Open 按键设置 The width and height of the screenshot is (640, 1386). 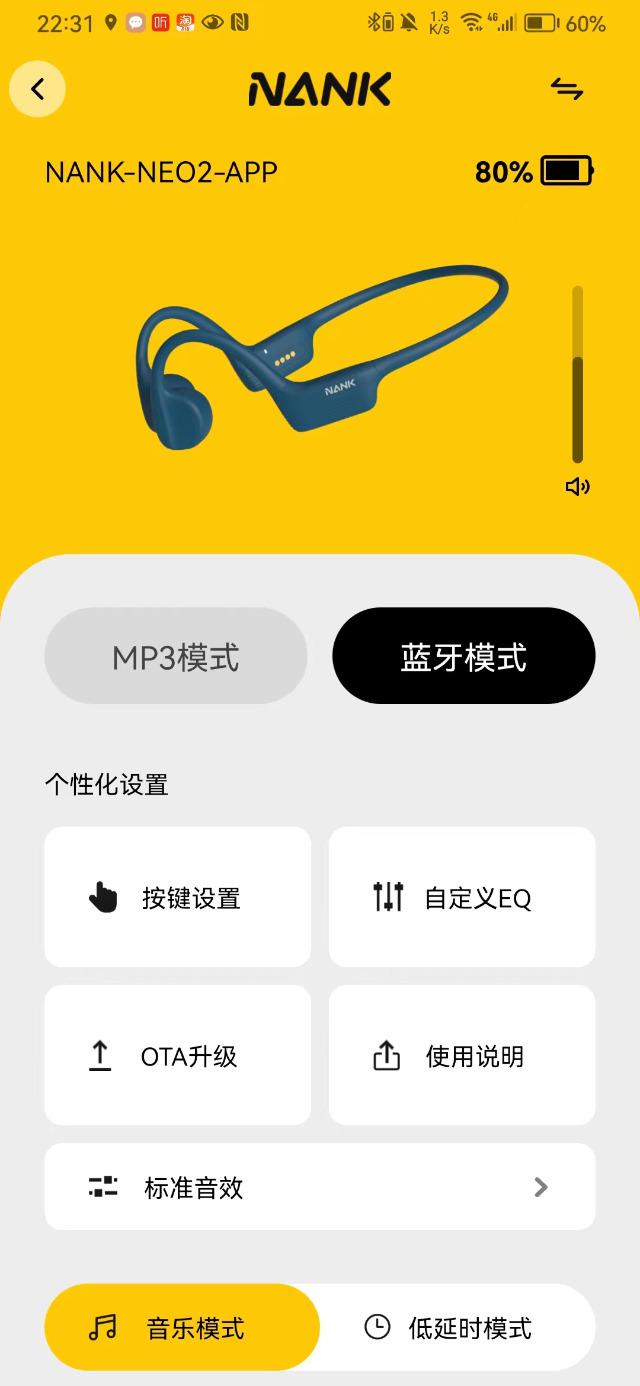click(178, 897)
